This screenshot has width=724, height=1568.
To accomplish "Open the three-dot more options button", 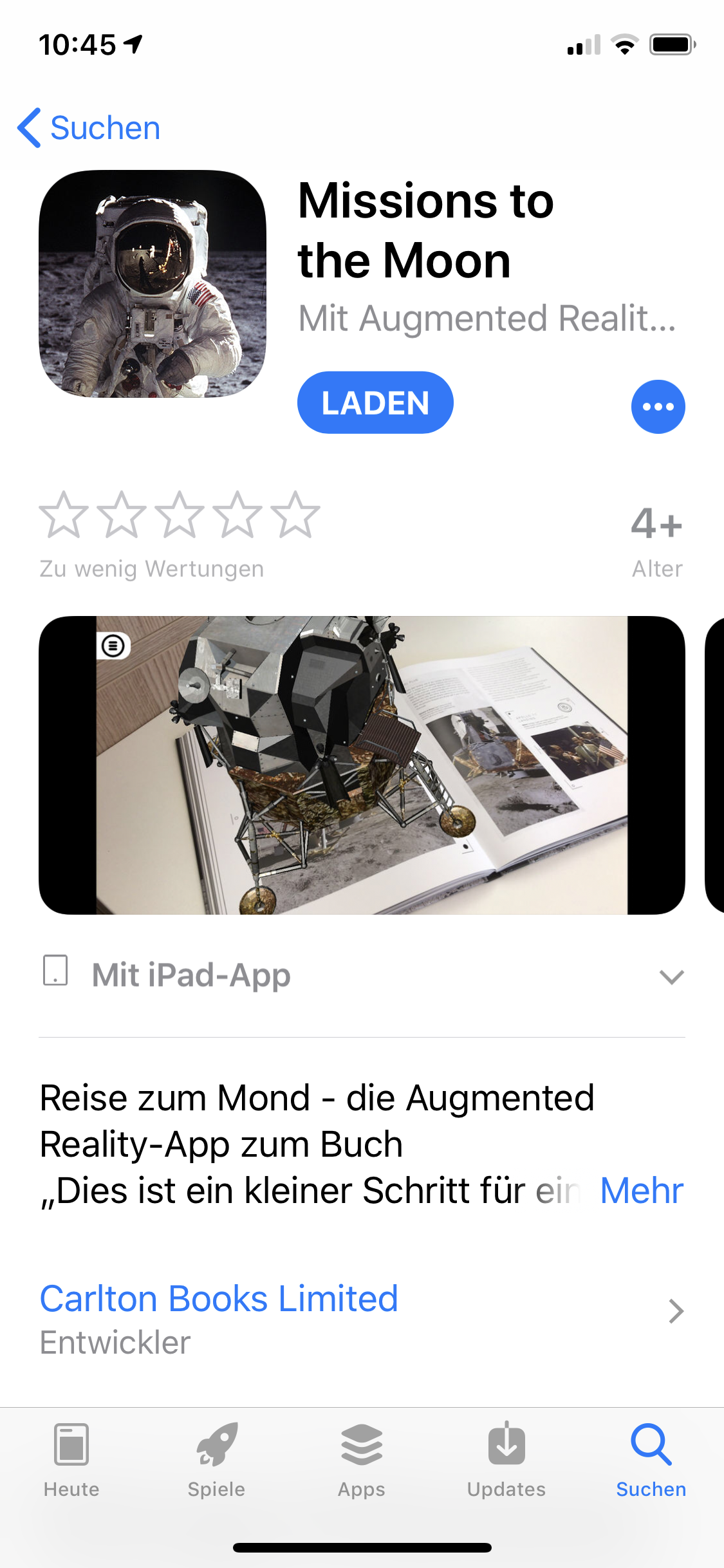I will [x=658, y=407].
